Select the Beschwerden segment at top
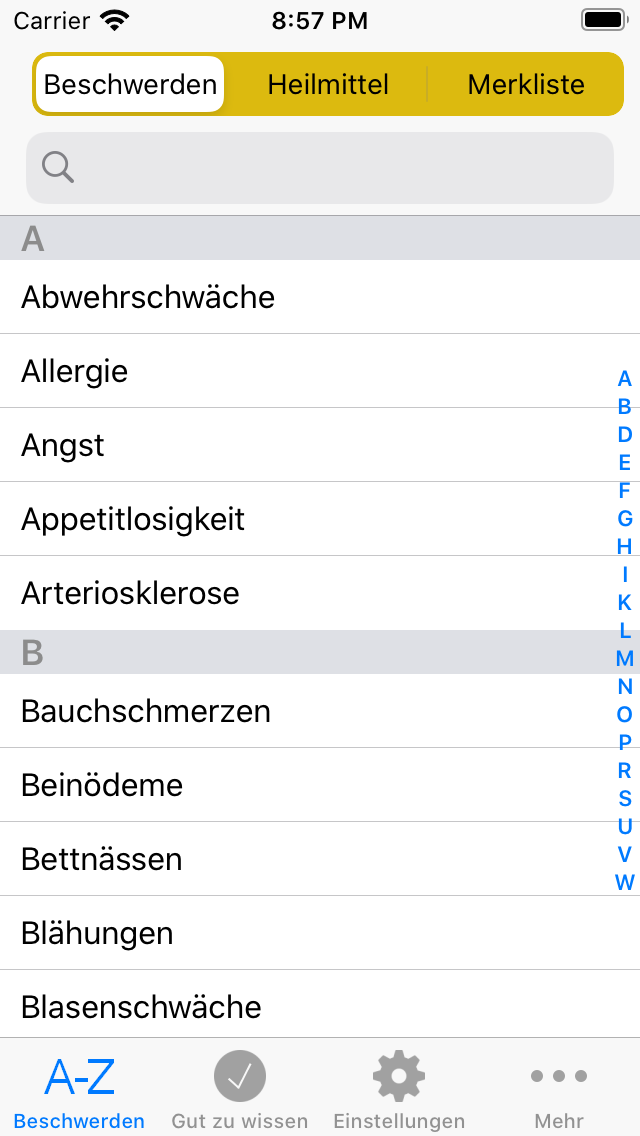640x1136 pixels. (130, 84)
